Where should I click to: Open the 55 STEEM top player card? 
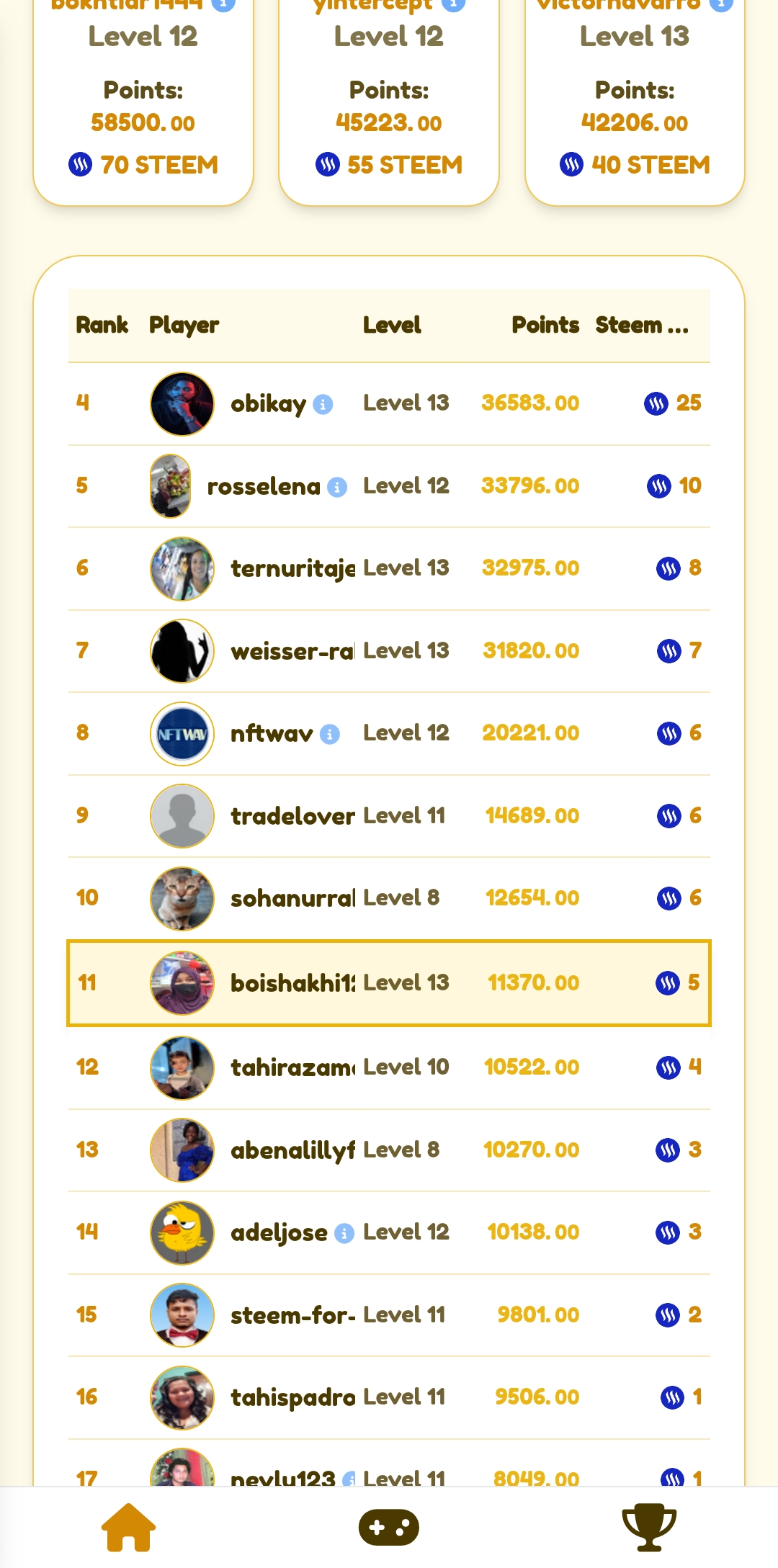coord(389,101)
